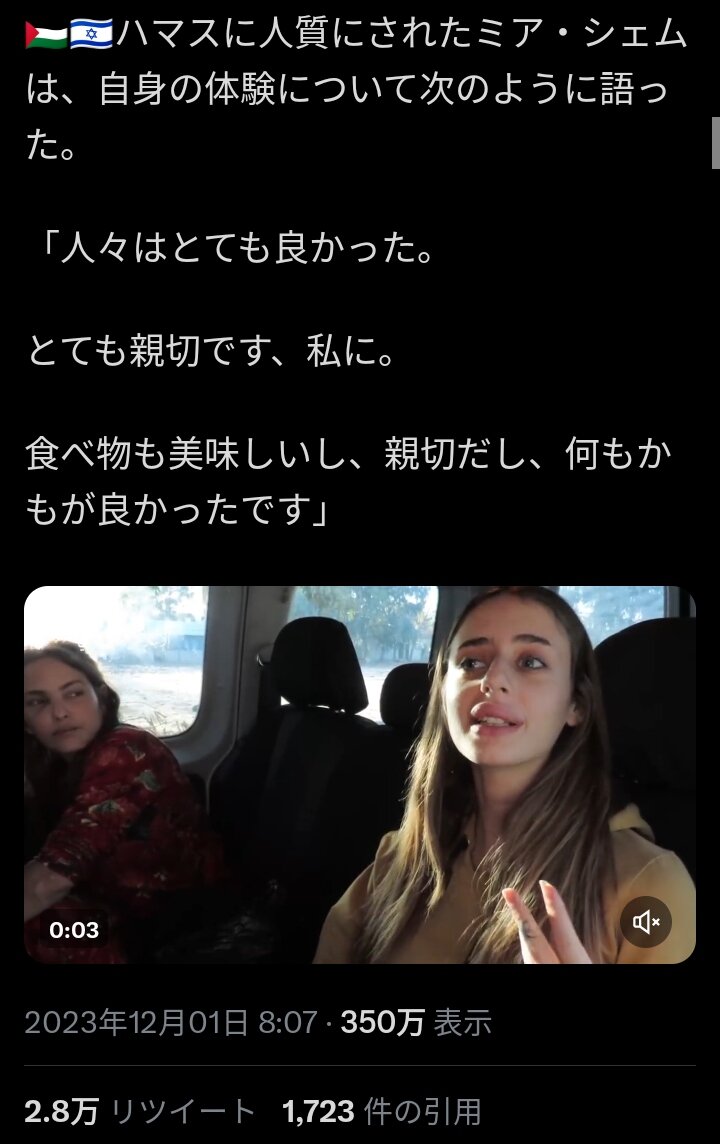
Task: View the 2.8万 リツイート list
Action: (x=140, y=1110)
